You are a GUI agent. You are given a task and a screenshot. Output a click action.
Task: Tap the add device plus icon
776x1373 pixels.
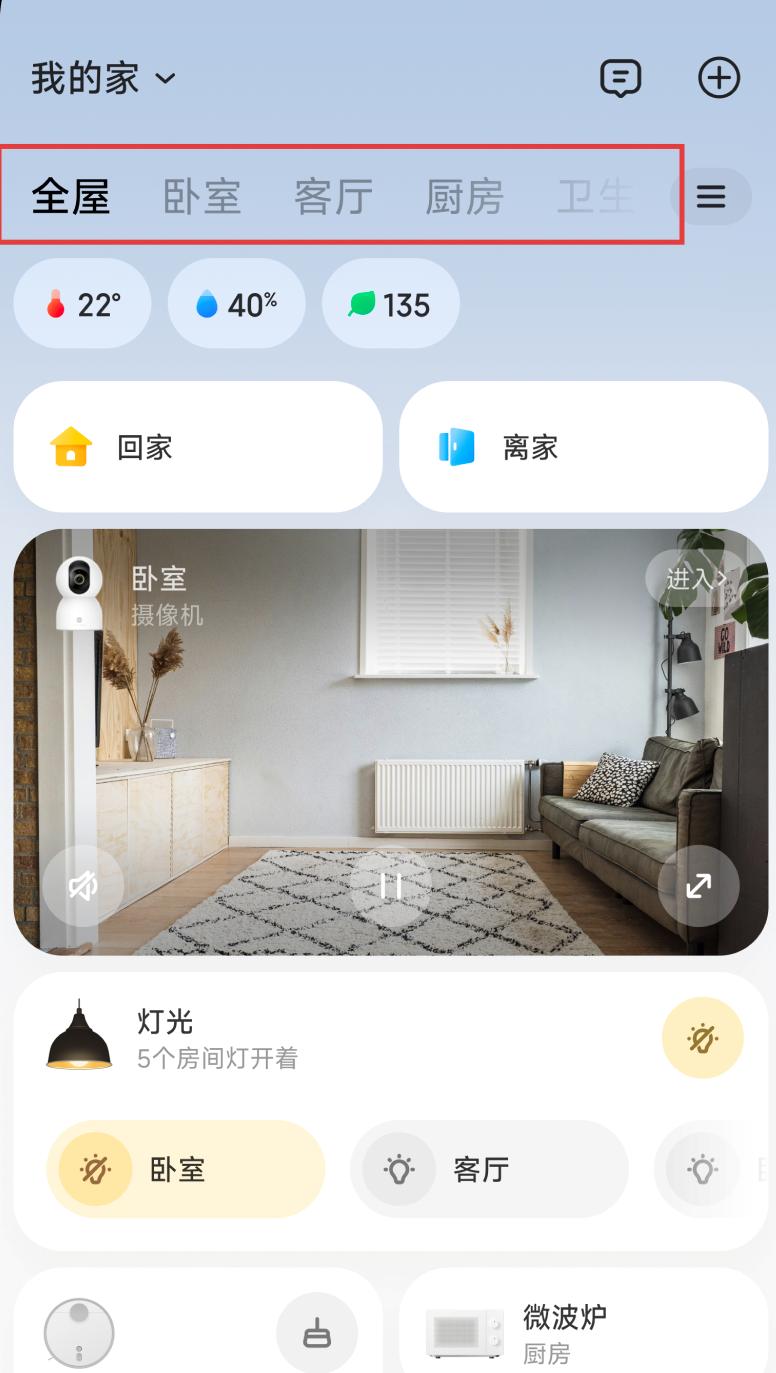coord(718,78)
